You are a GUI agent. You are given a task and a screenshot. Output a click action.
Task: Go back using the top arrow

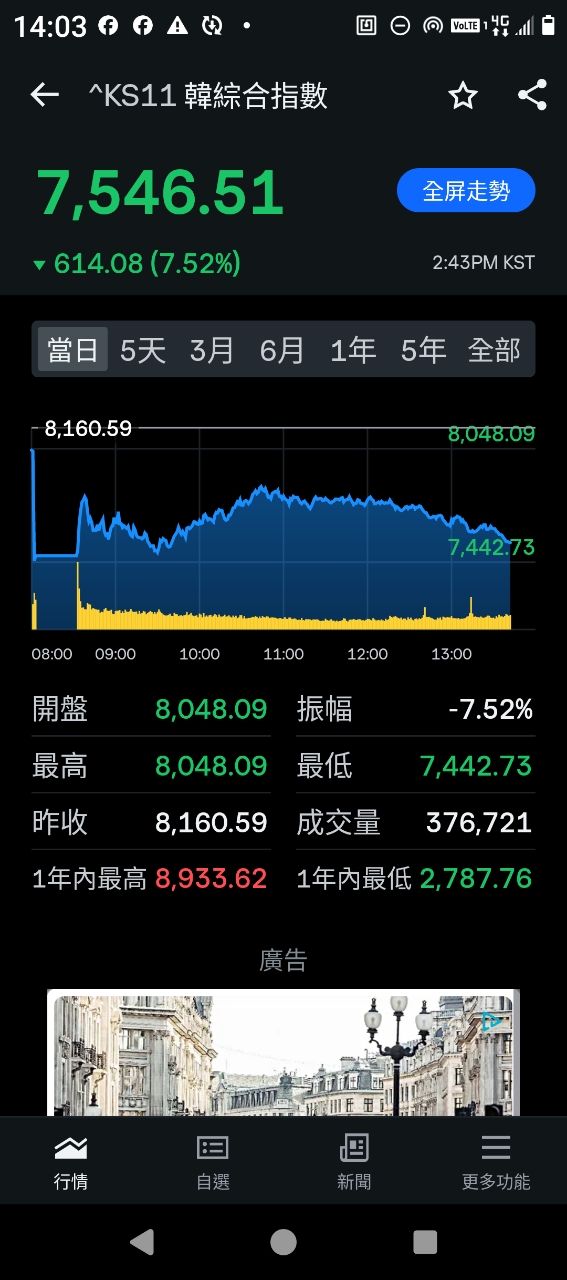[x=44, y=95]
